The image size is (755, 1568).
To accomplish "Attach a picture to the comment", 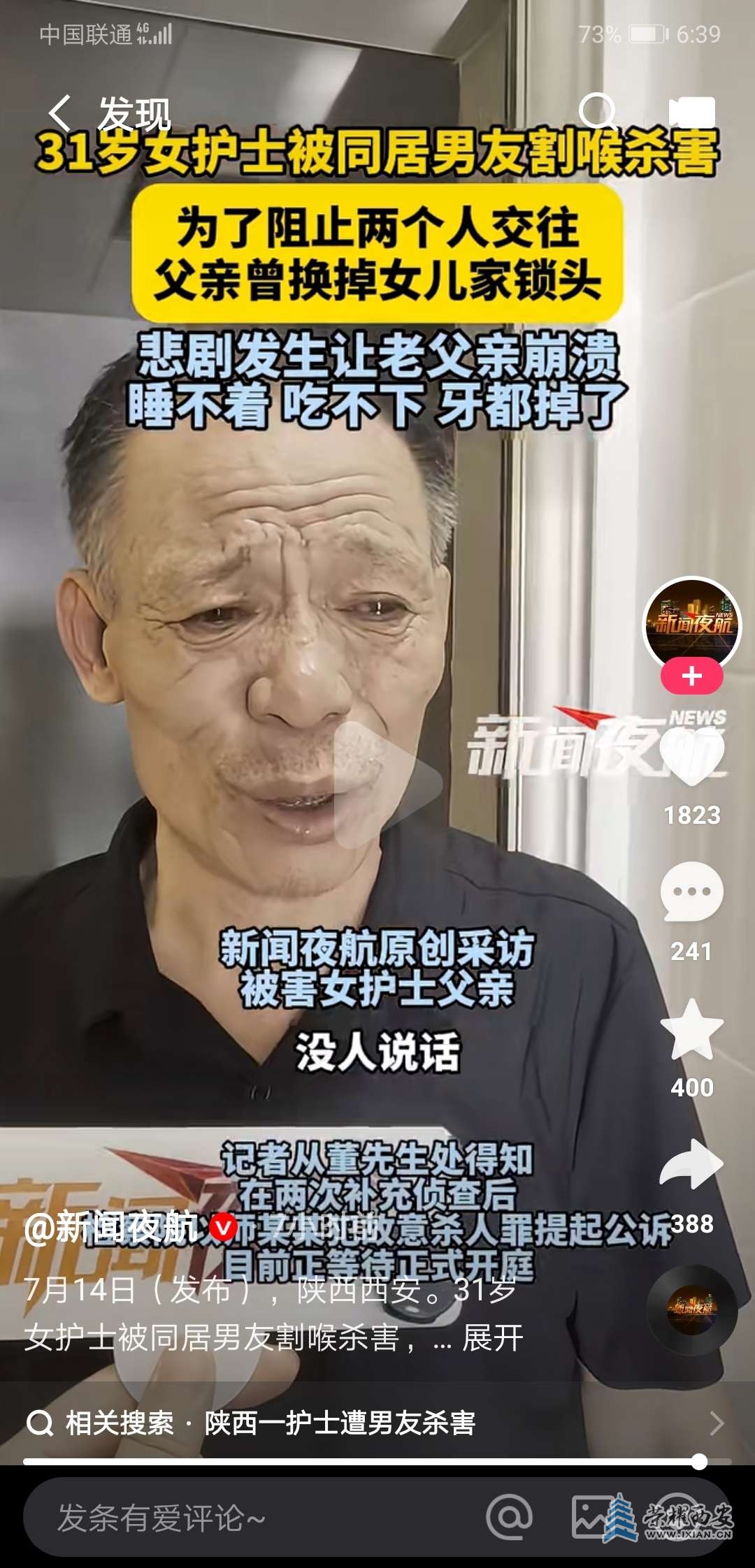I will [x=591, y=1516].
